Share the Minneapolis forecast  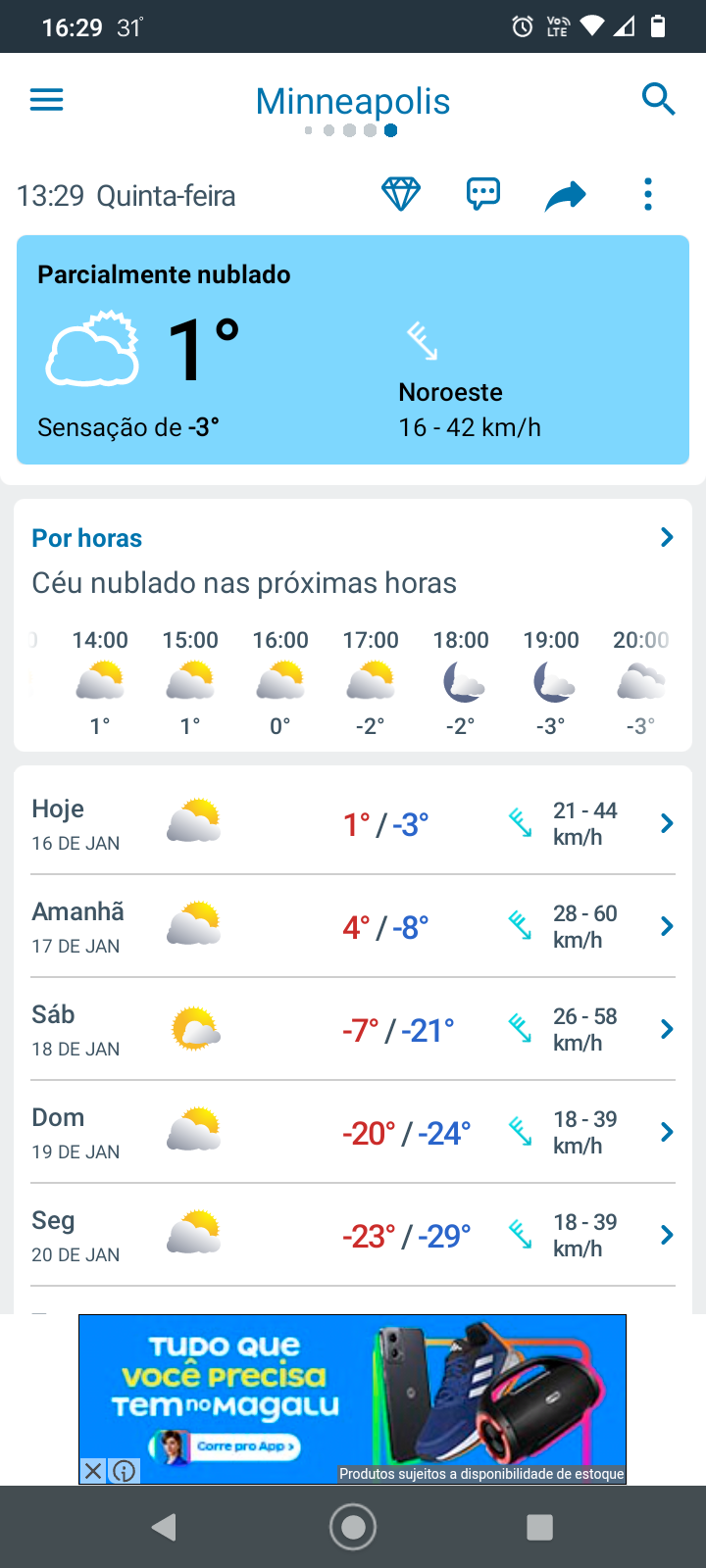(565, 196)
